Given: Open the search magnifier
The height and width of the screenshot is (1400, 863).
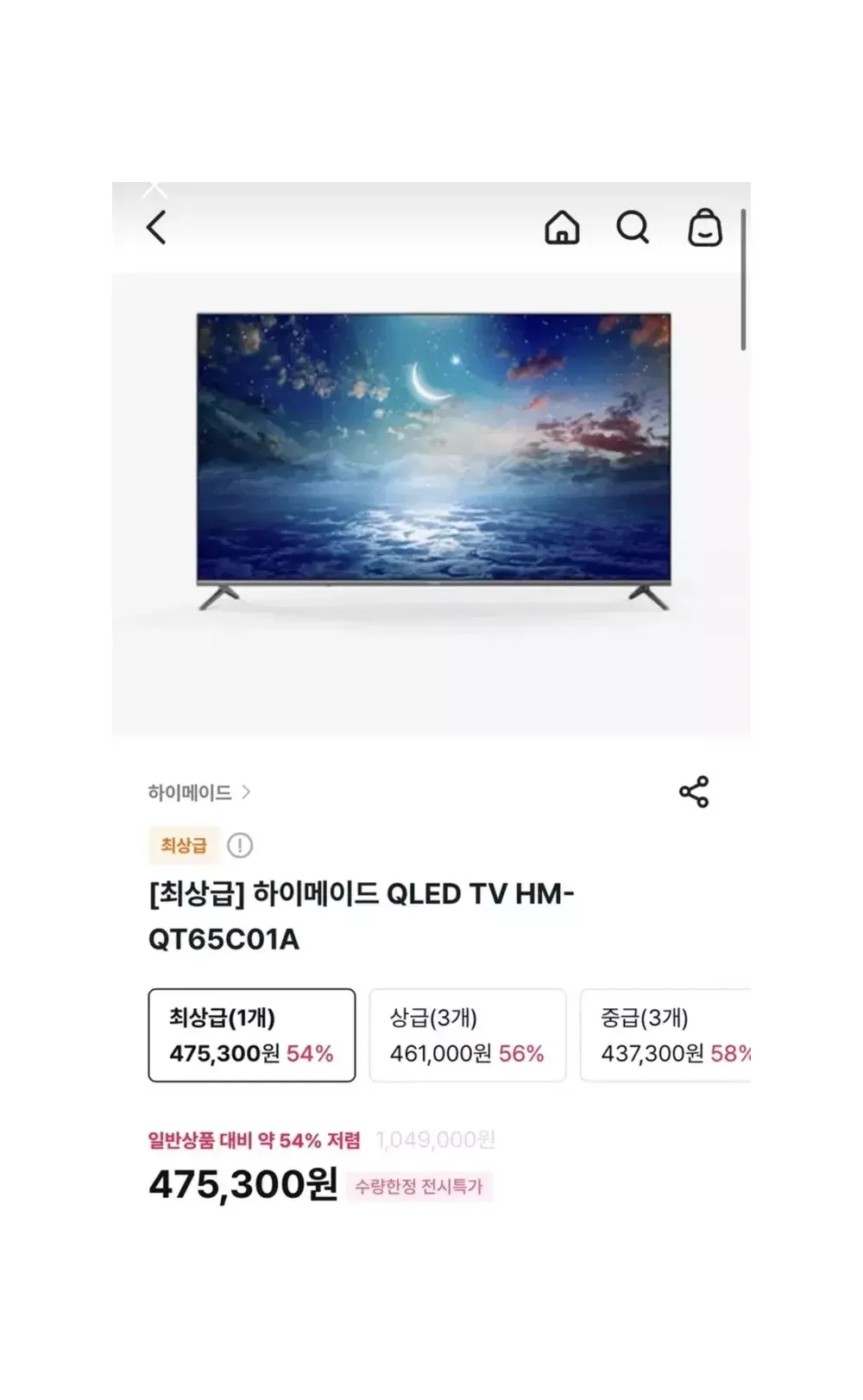Looking at the screenshot, I should tap(633, 228).
